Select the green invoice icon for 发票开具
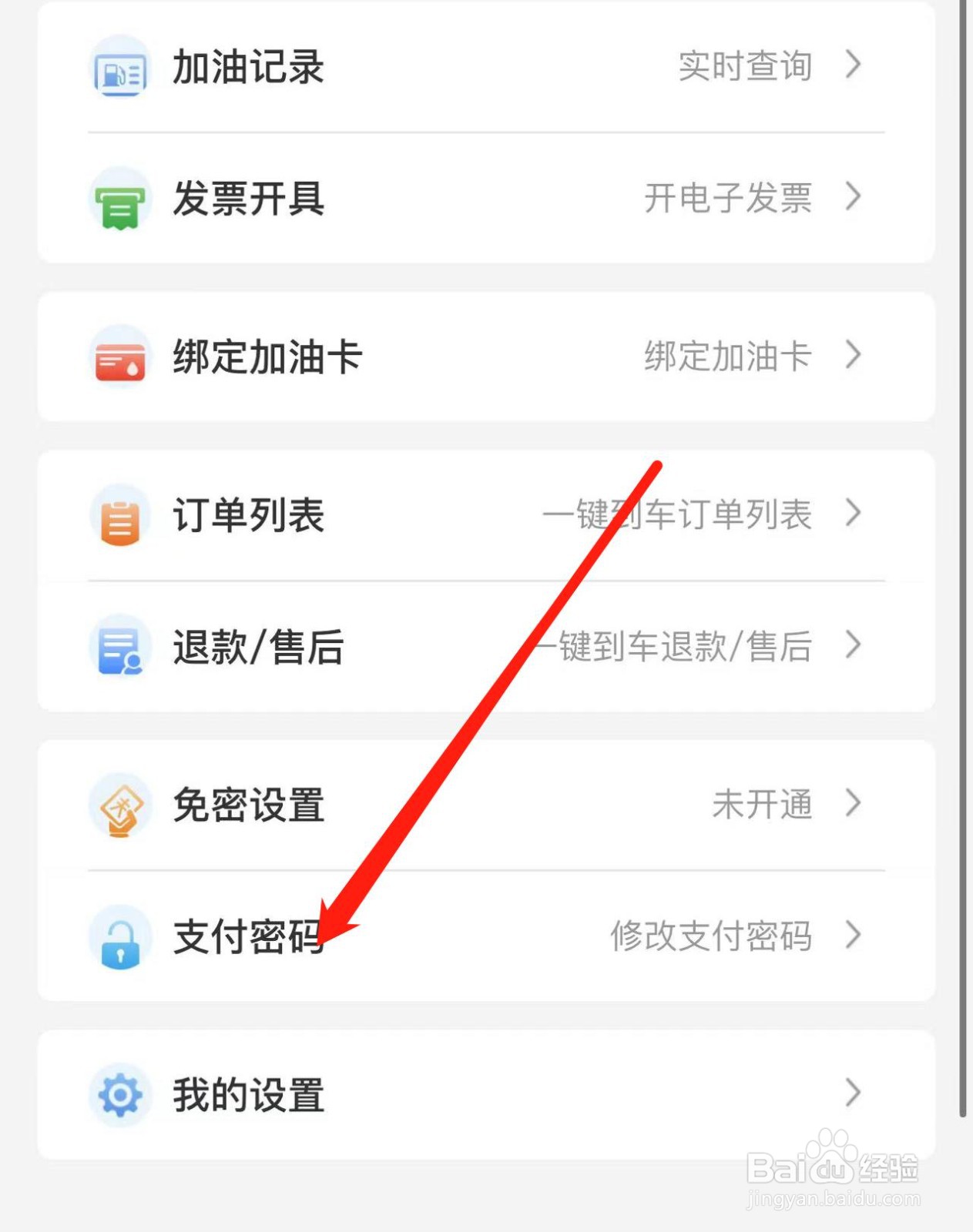 (x=119, y=202)
